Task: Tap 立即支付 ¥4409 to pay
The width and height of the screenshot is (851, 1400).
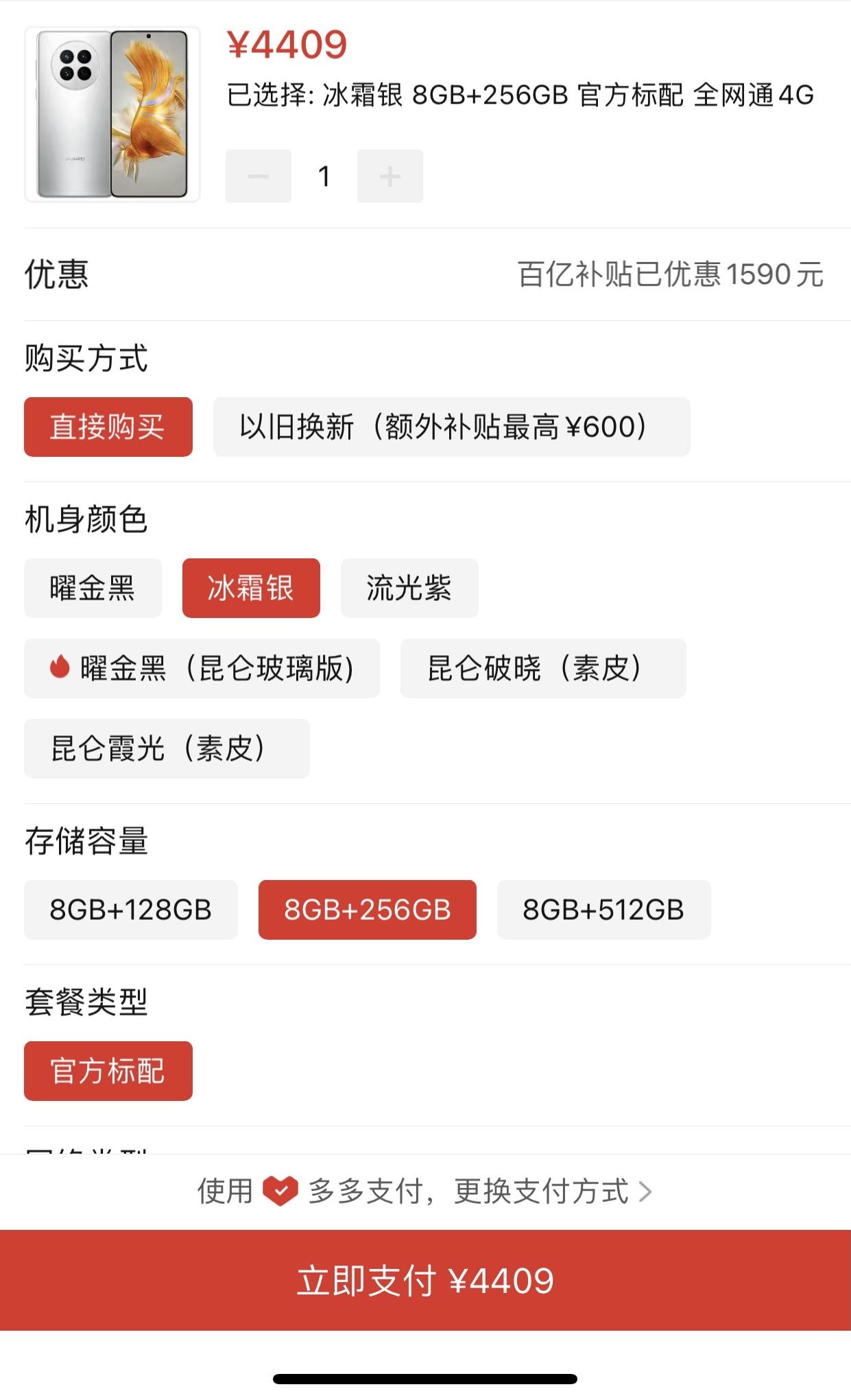Action: pyautogui.click(x=425, y=1280)
